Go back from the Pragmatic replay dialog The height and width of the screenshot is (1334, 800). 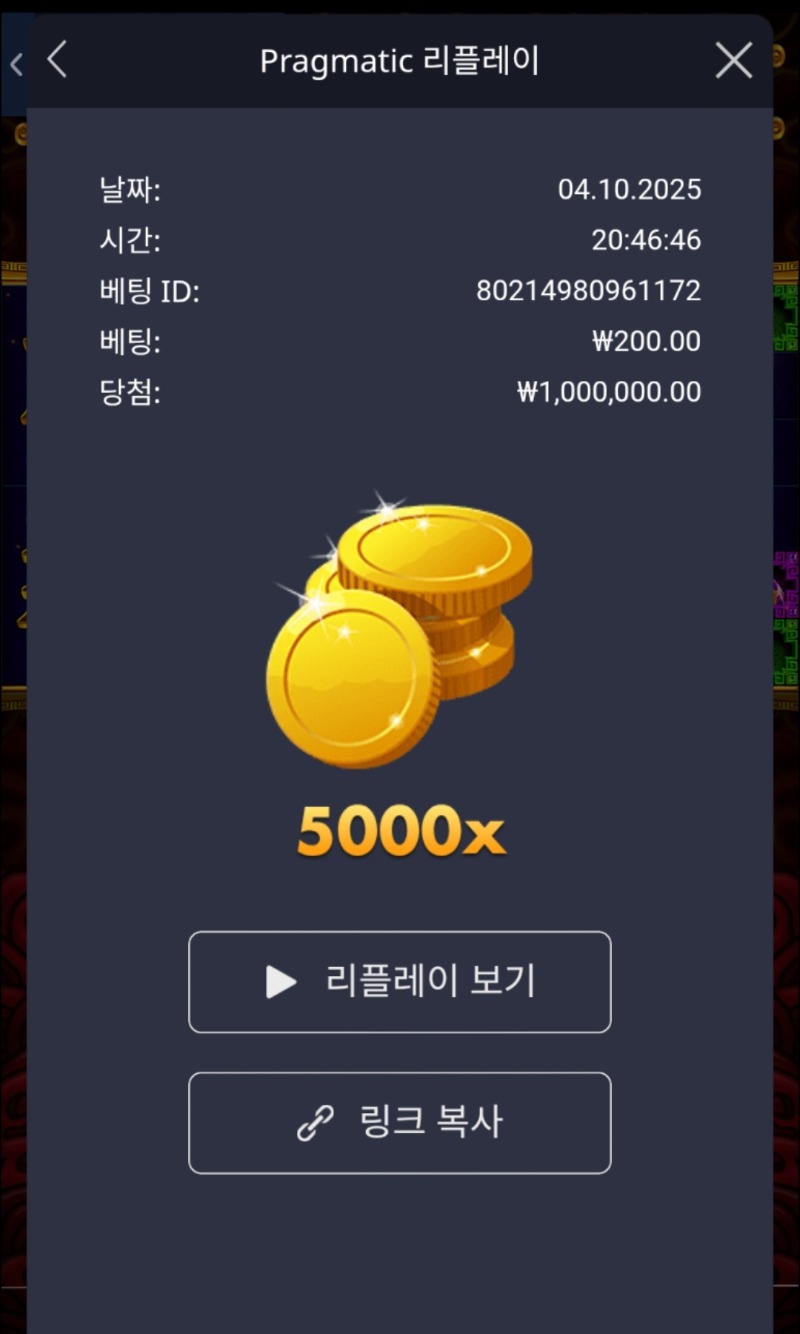tap(57, 61)
